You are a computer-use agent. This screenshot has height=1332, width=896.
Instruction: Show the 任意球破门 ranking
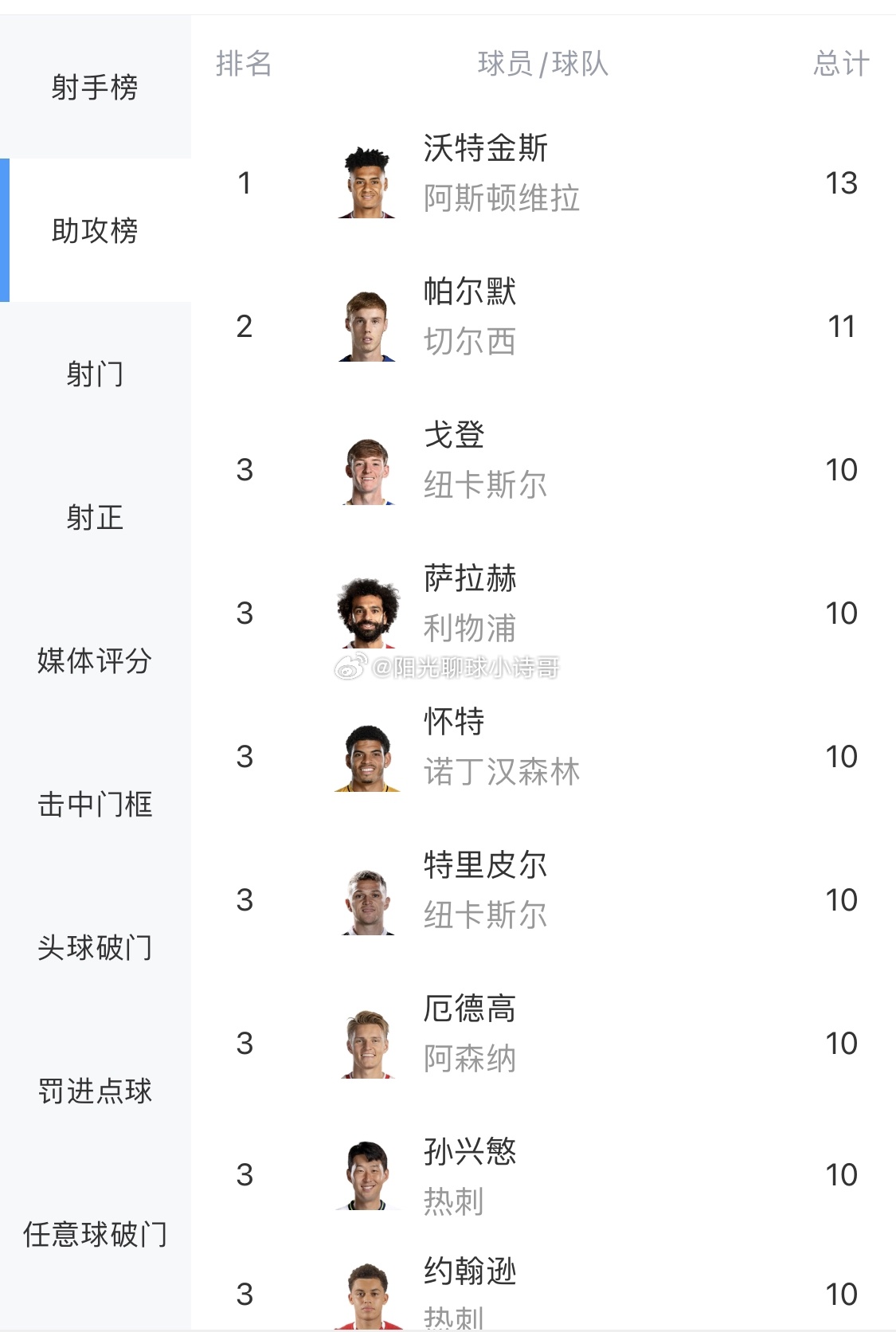coord(95,1234)
